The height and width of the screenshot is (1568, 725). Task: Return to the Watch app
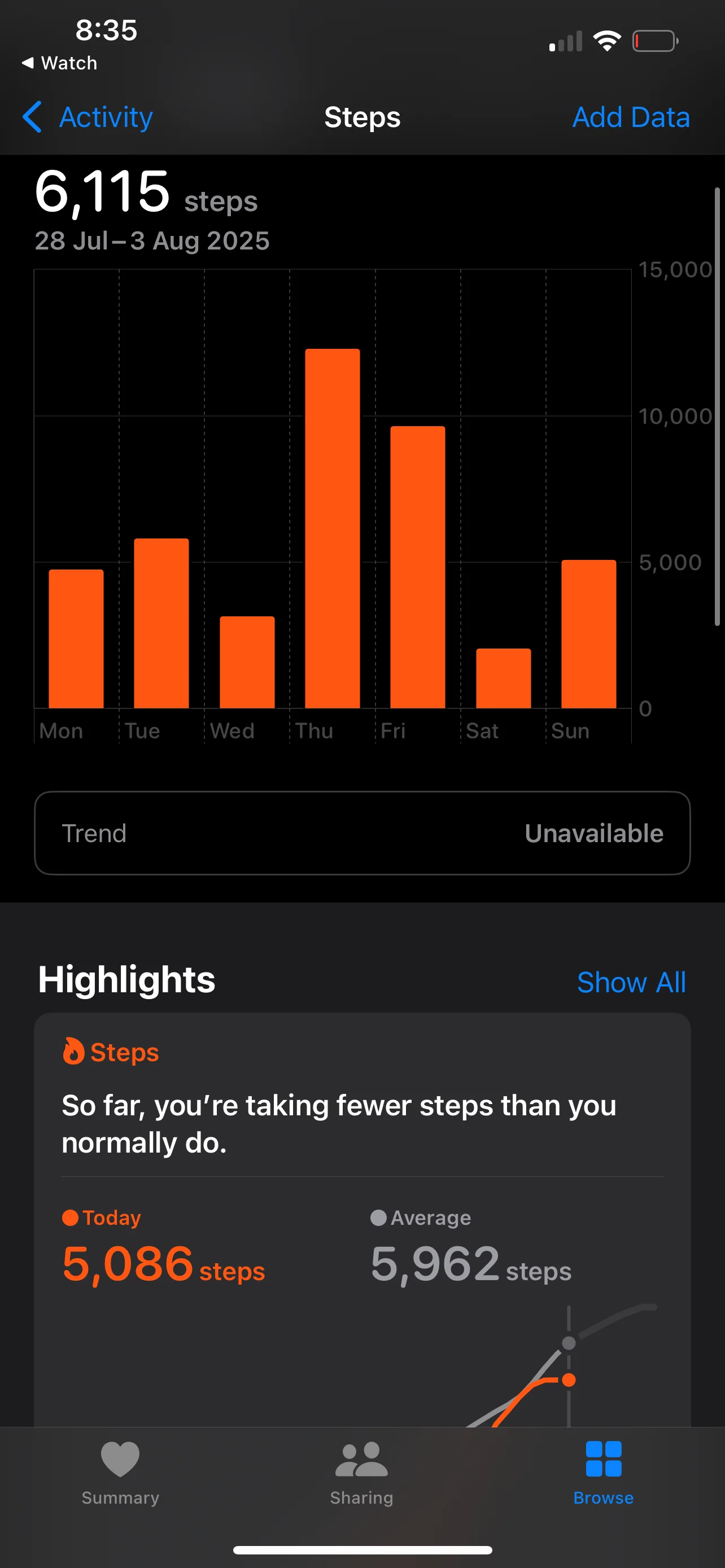(60, 63)
